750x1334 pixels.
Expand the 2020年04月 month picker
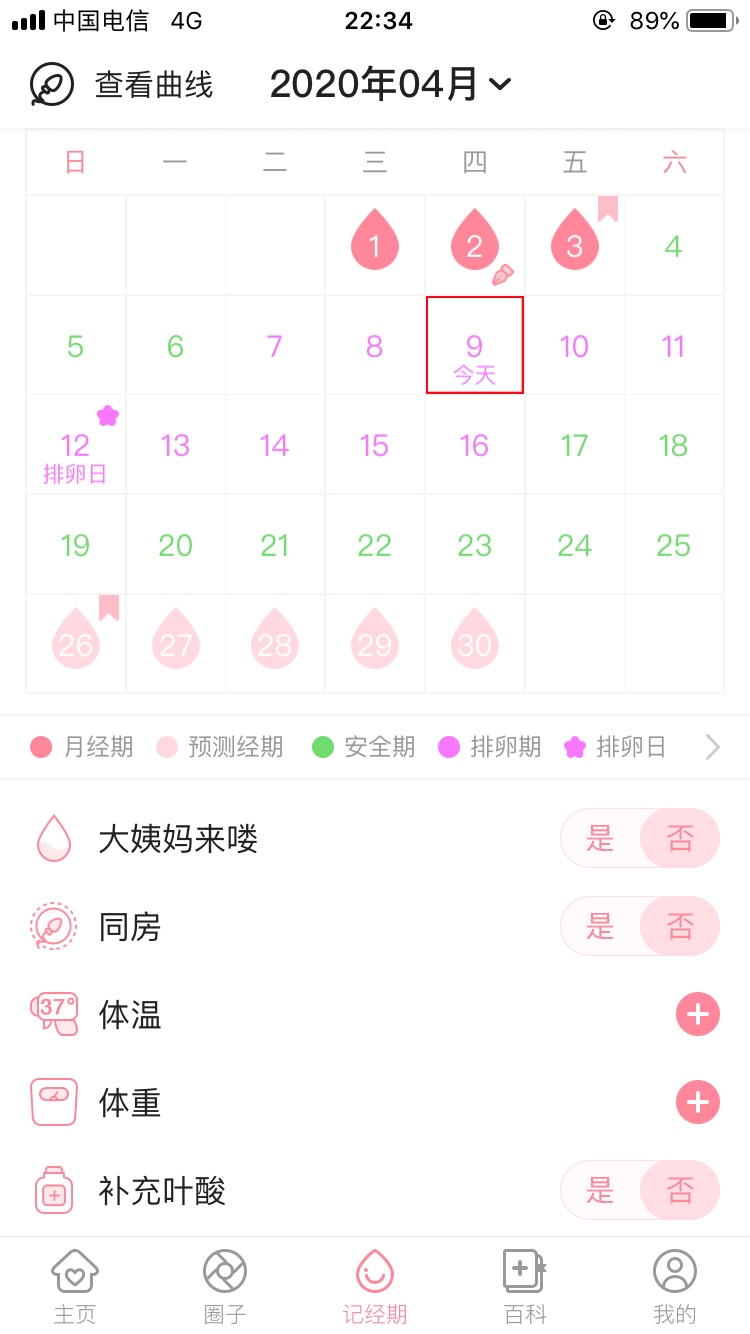[390, 85]
